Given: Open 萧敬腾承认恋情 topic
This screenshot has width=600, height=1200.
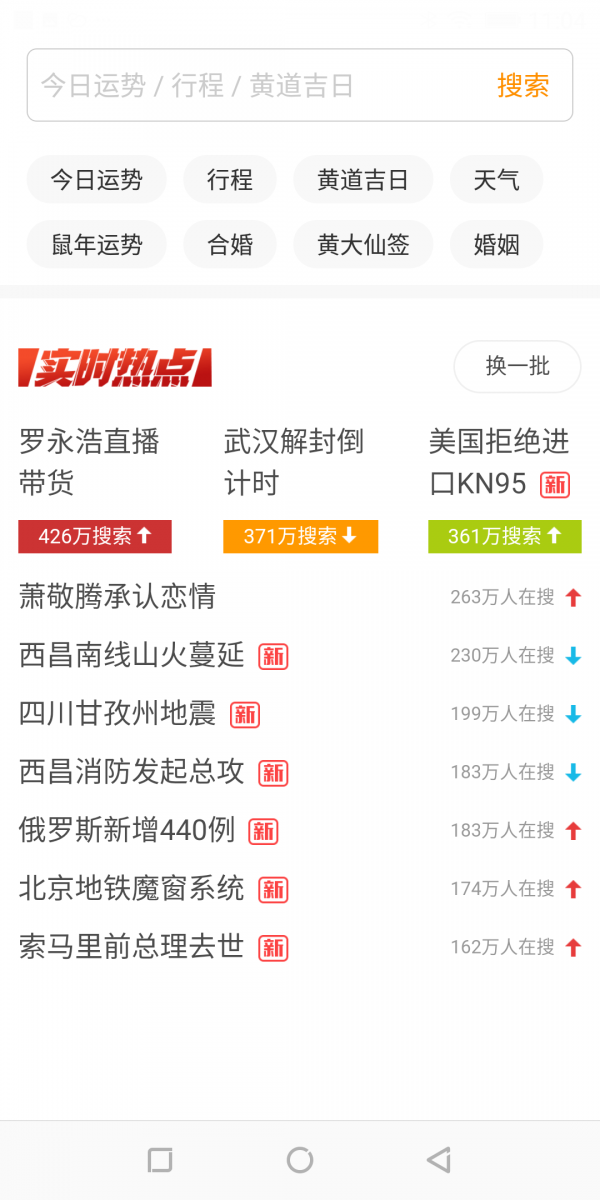Looking at the screenshot, I should [x=118, y=597].
